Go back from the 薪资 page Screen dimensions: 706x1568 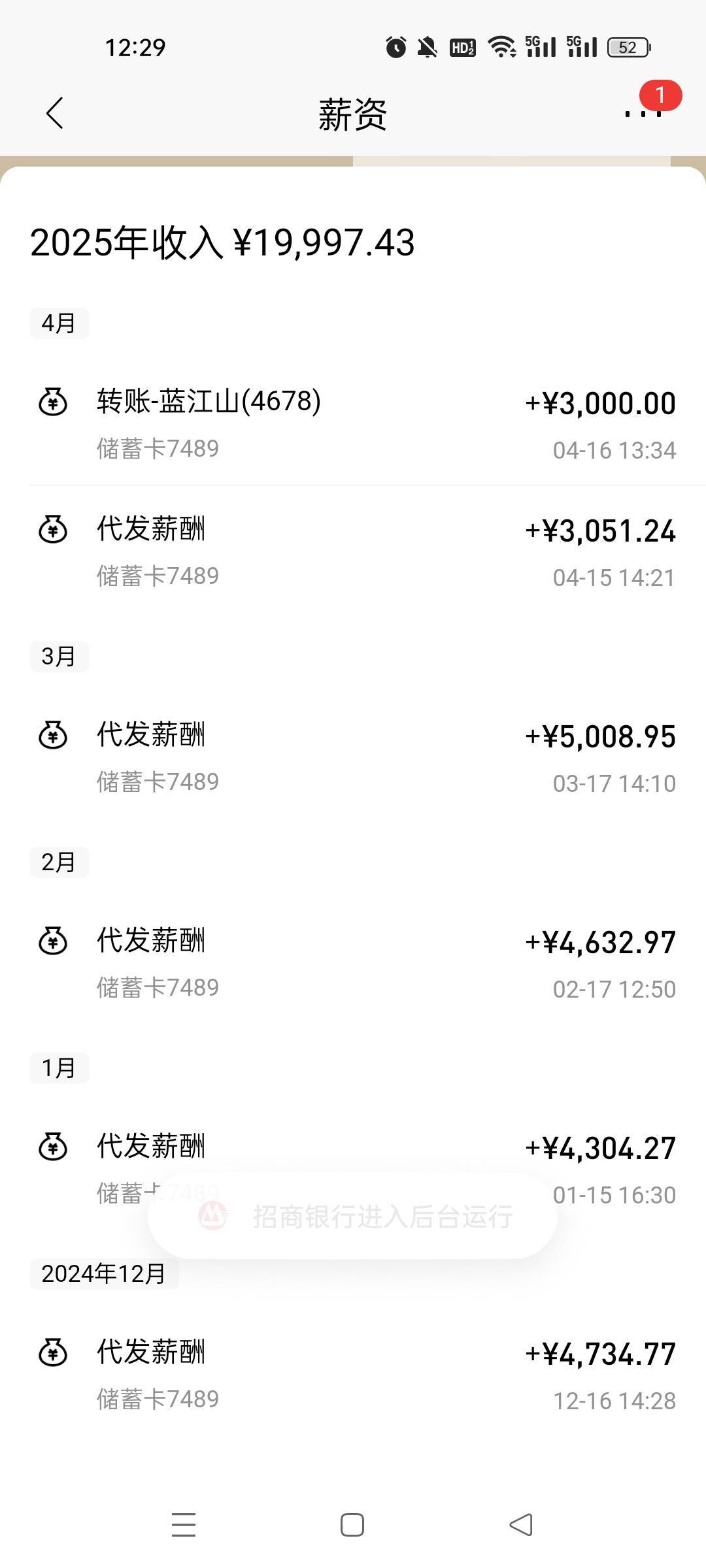[55, 114]
